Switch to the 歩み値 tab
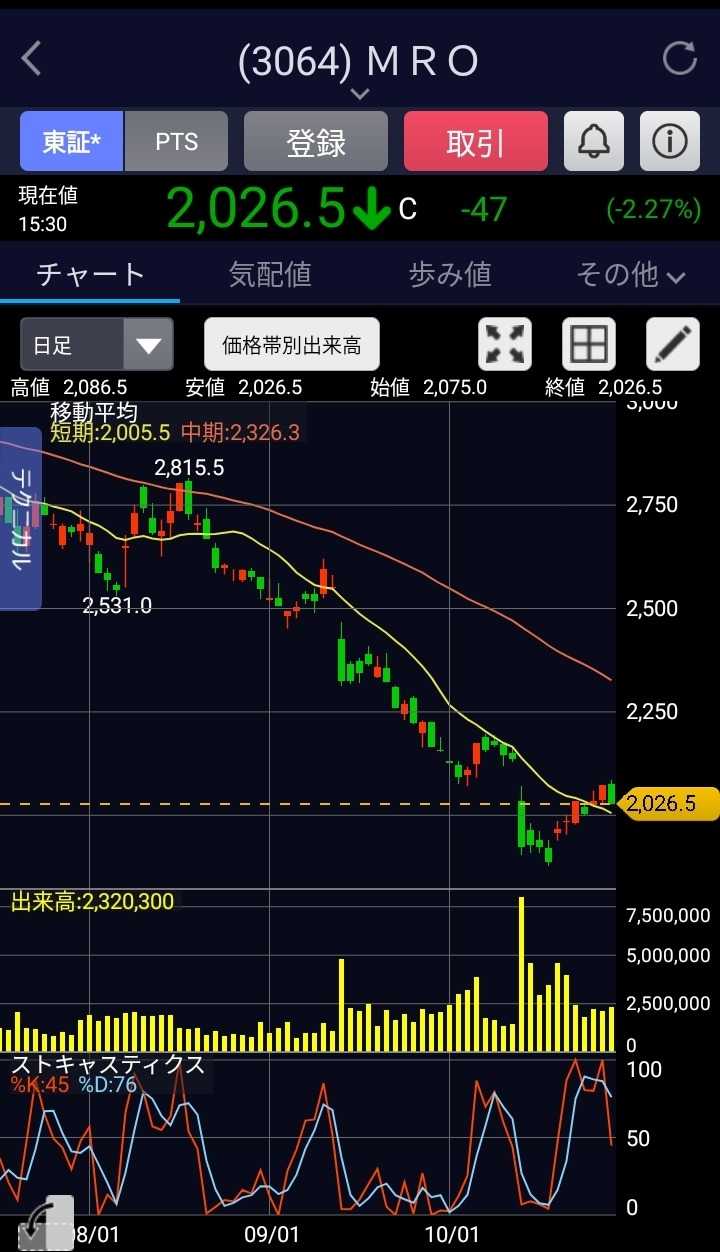 click(450, 274)
